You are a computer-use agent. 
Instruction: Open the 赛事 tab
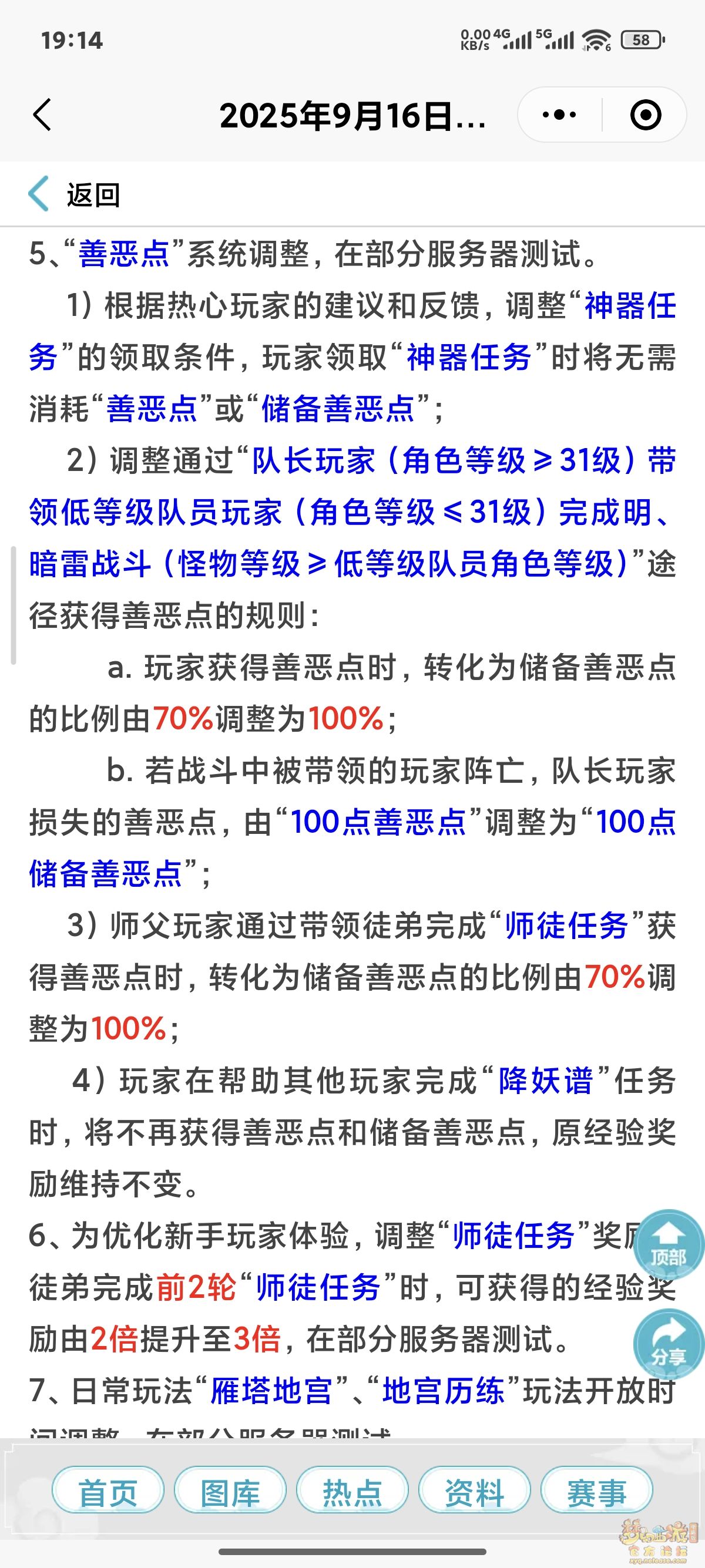pos(596,1490)
